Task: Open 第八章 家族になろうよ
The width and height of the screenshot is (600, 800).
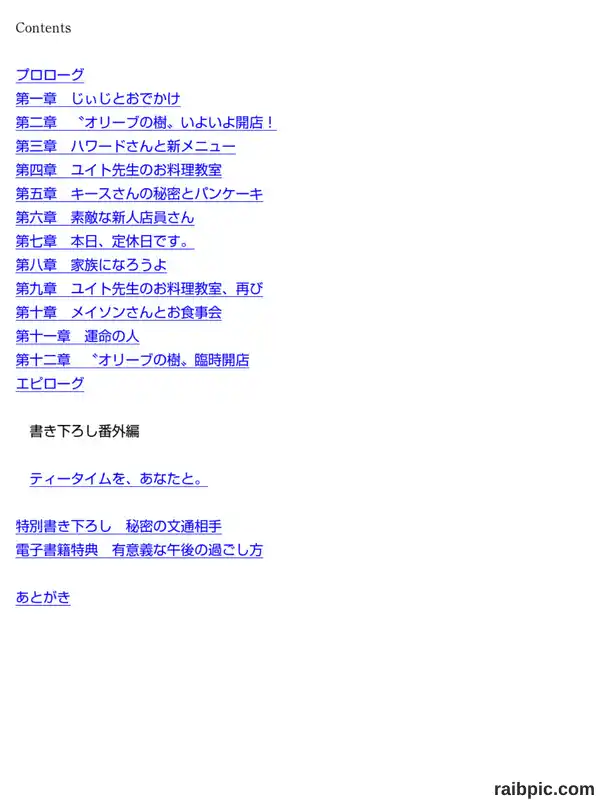Action: click(x=91, y=265)
